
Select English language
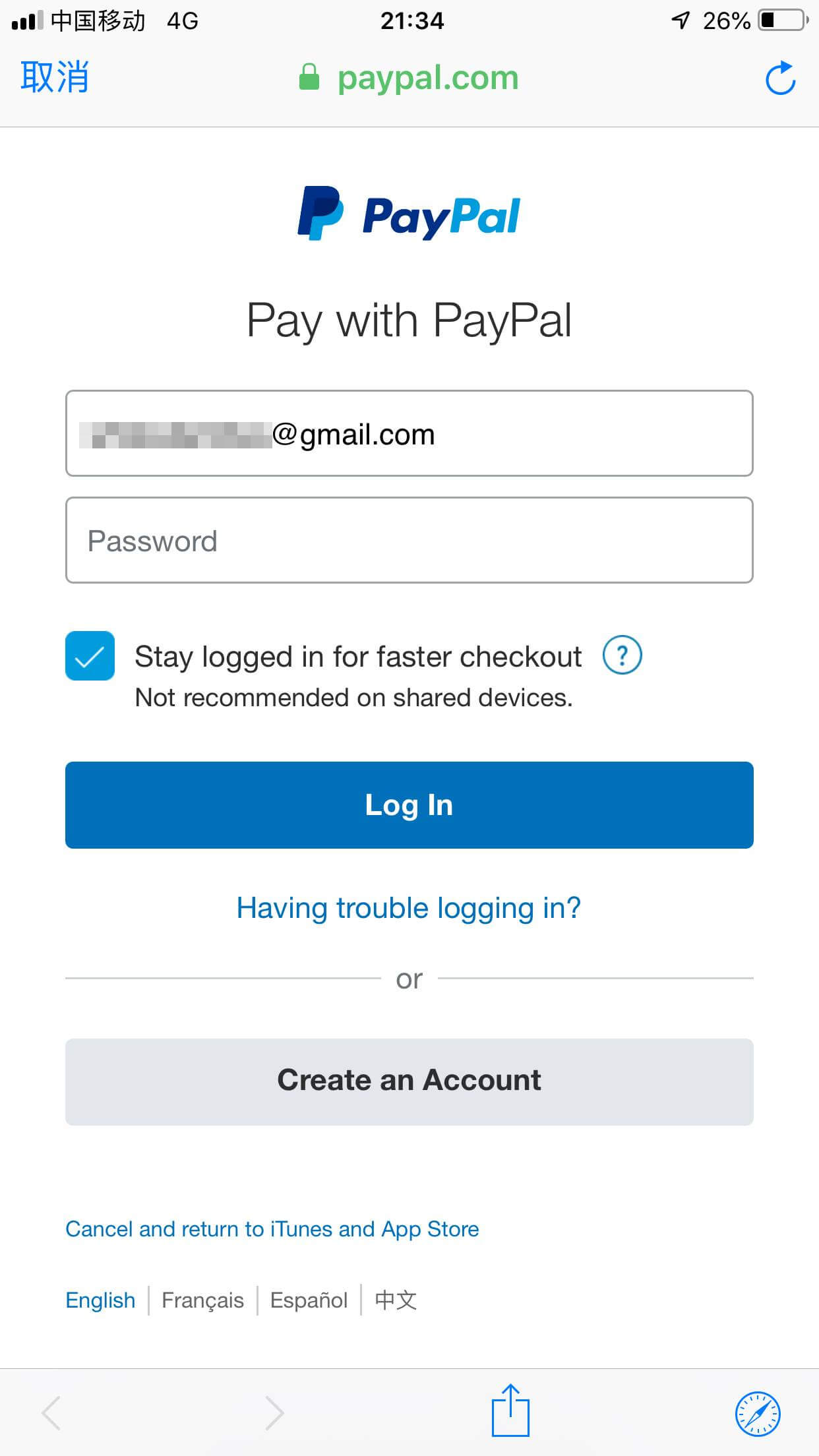(100, 1300)
